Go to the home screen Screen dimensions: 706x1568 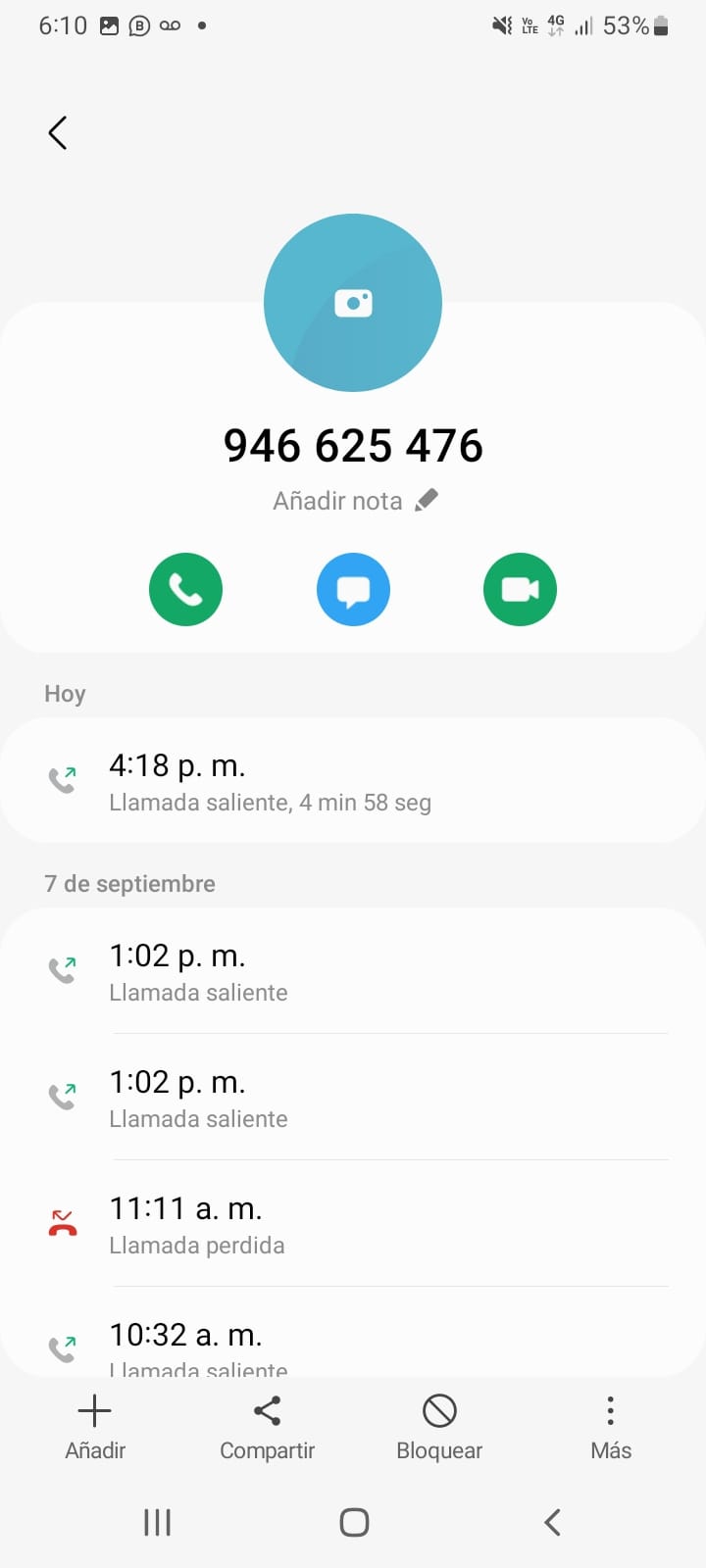click(x=354, y=1522)
